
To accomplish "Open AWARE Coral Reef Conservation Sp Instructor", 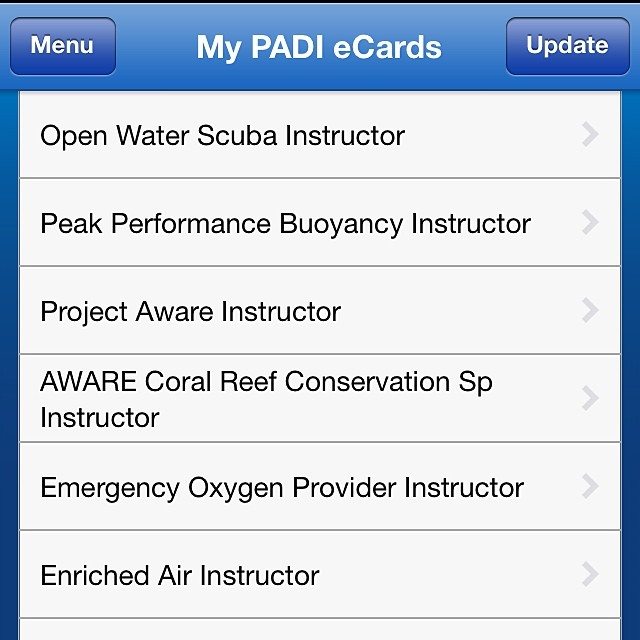I will [320, 398].
